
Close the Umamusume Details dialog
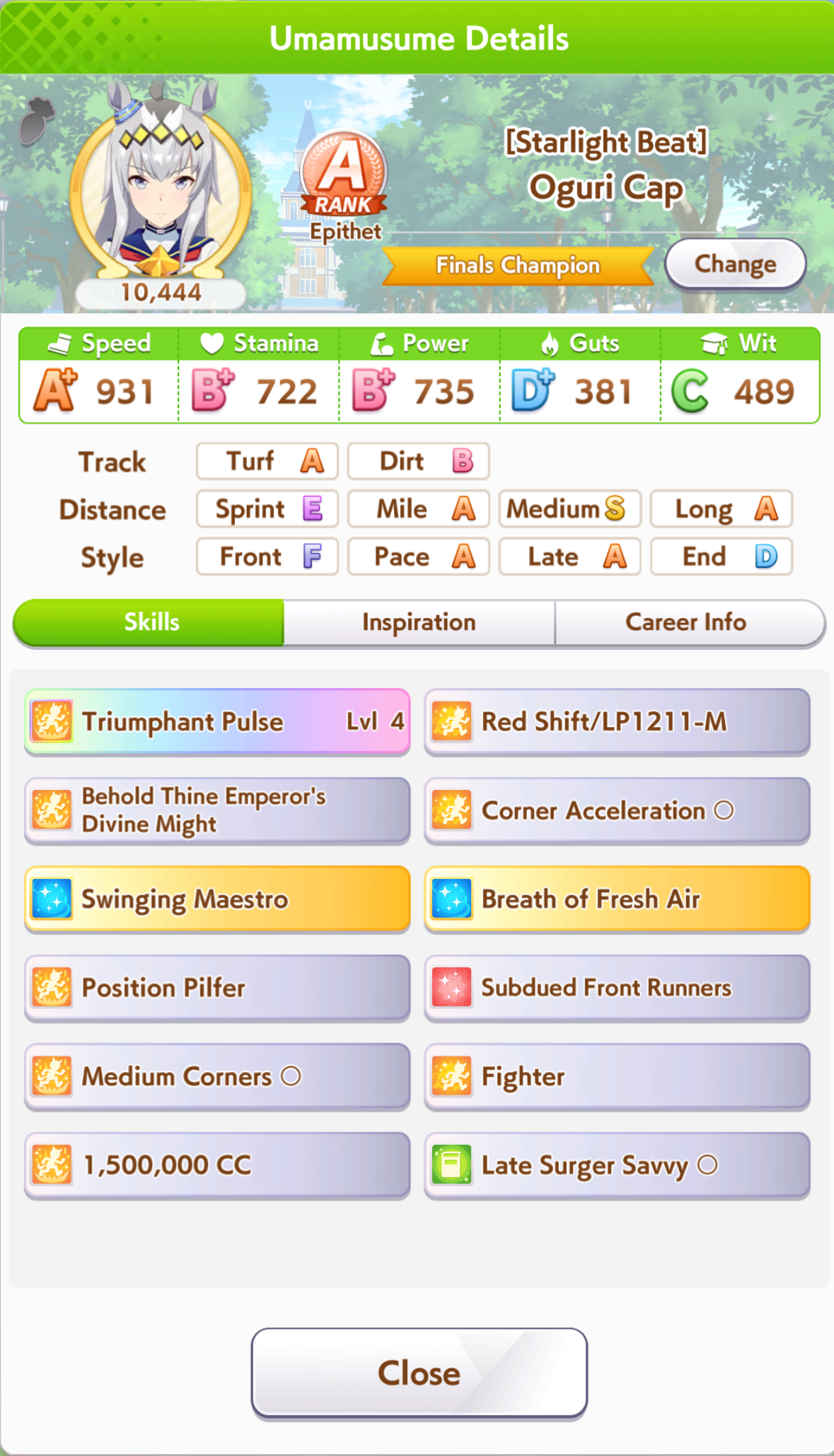(x=419, y=1373)
